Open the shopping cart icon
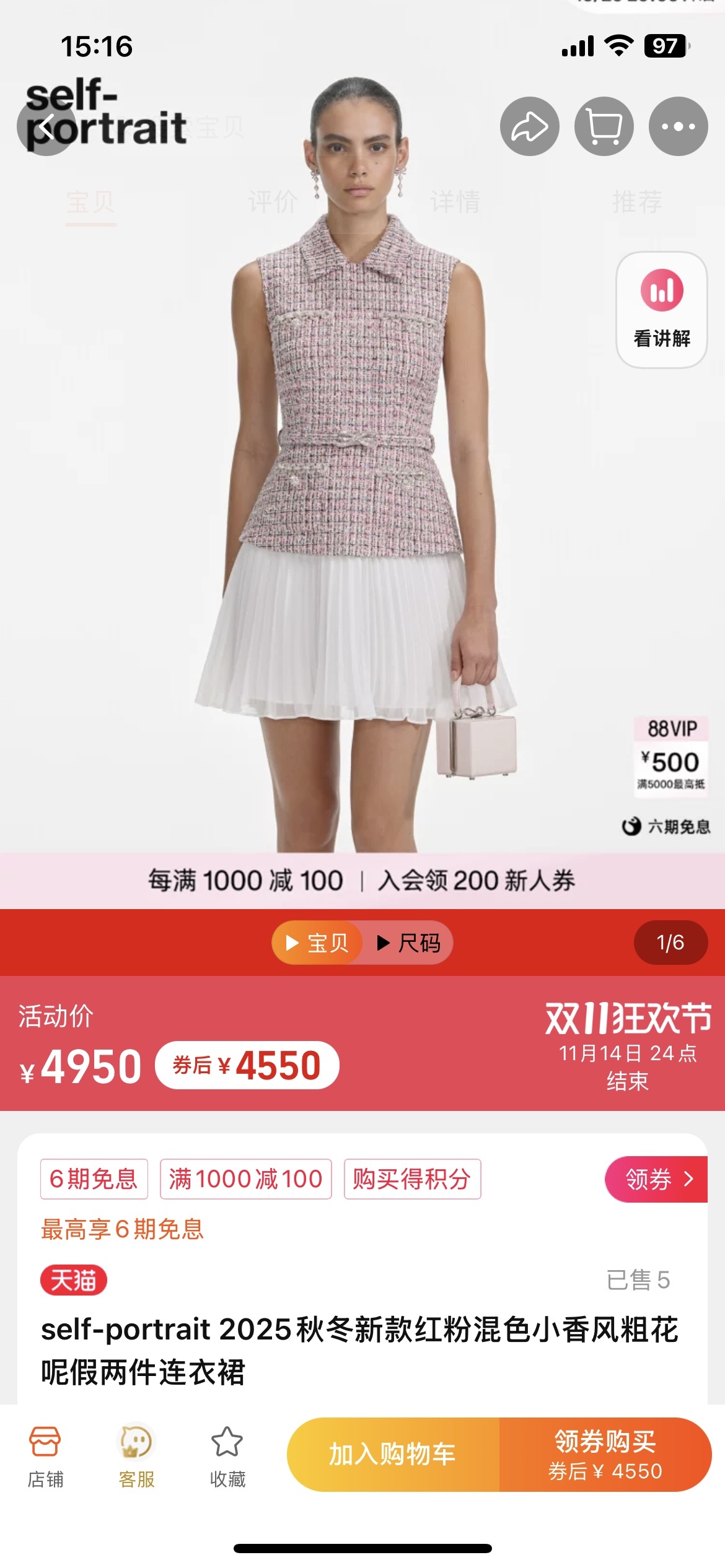This screenshot has height=1568, width=725. point(604,126)
